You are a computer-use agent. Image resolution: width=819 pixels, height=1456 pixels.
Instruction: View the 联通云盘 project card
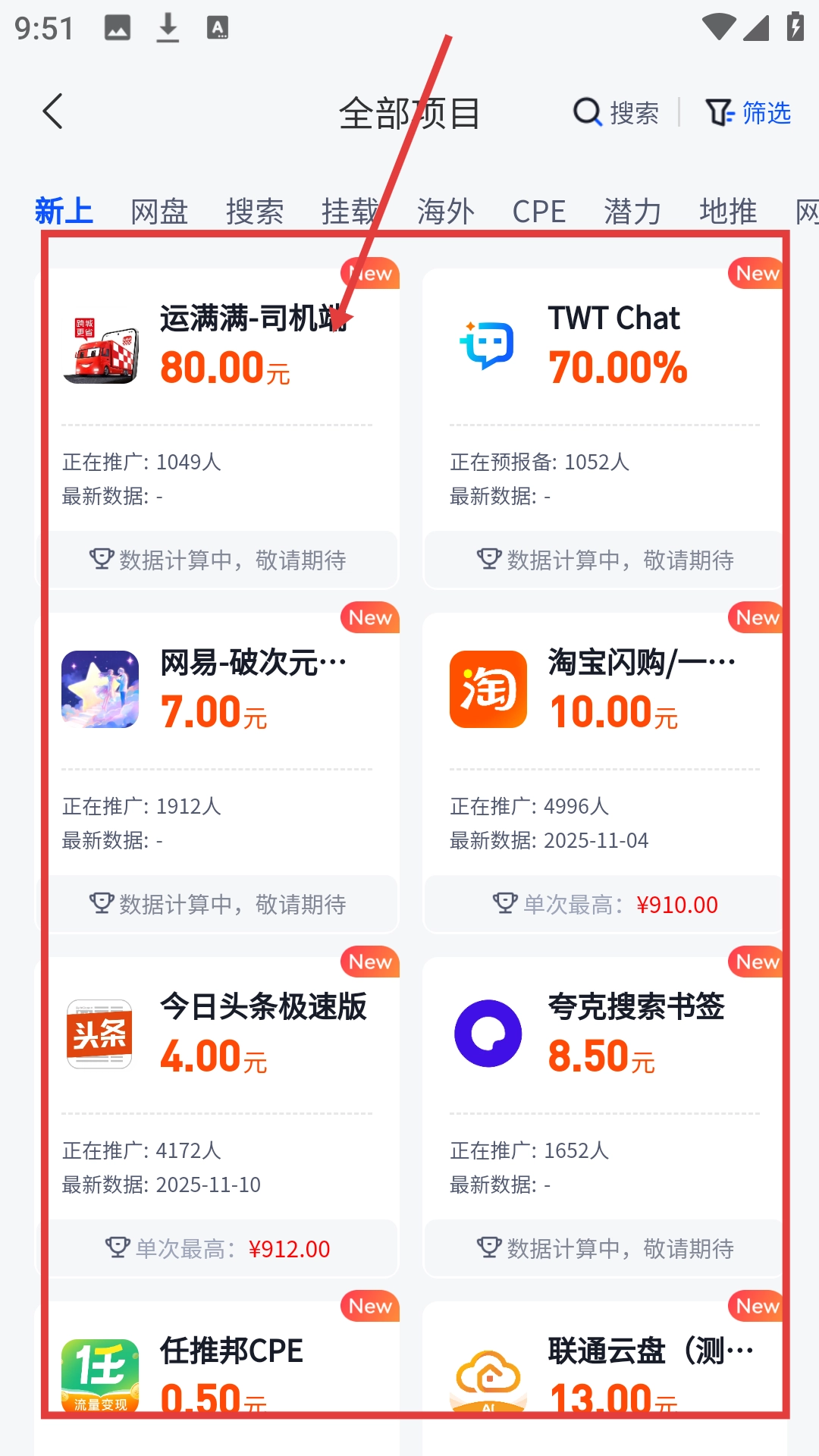coord(604,1365)
